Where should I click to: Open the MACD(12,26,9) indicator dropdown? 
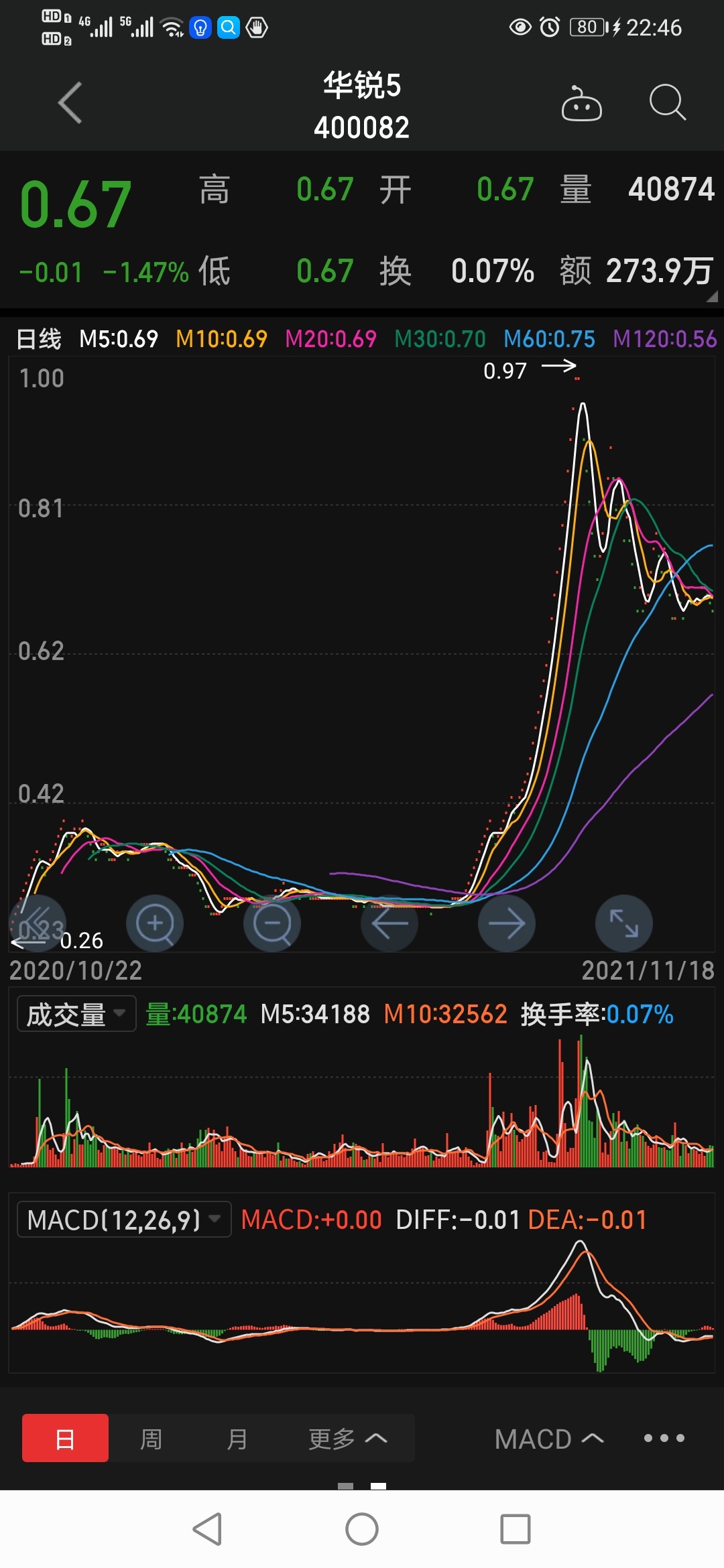point(124,1219)
